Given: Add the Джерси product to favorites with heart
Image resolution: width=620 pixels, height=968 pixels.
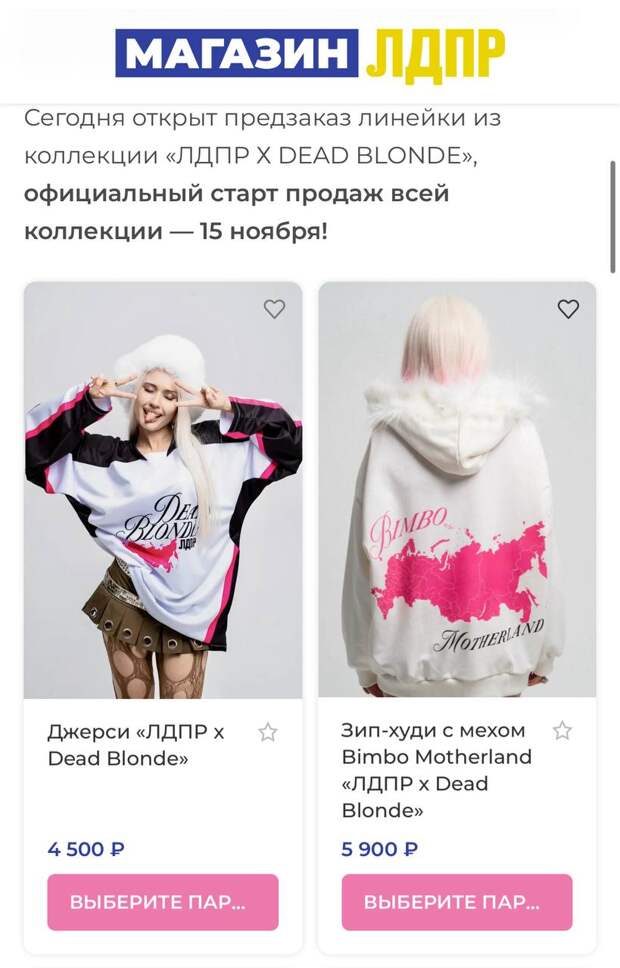Looking at the screenshot, I should click(274, 309).
